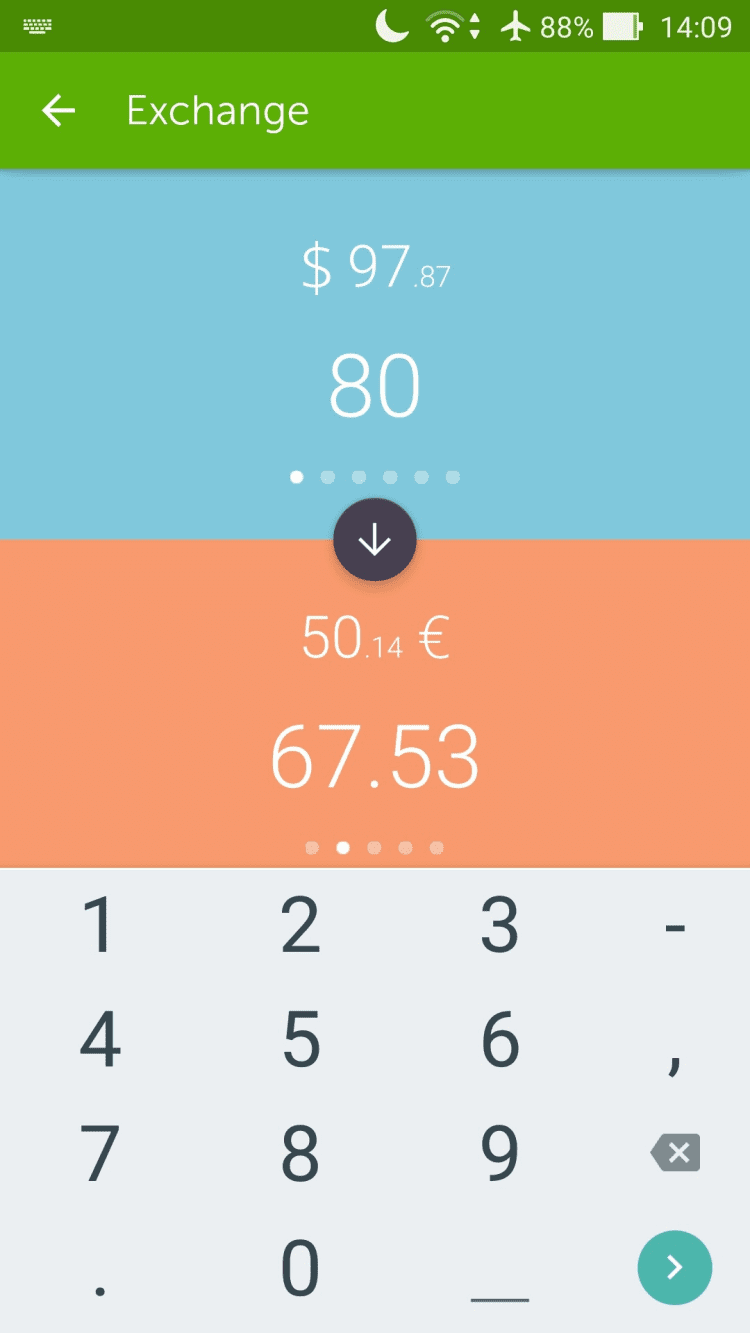The image size is (750, 1333).
Task: Confirm with the green next arrow key
Action: (x=675, y=1267)
